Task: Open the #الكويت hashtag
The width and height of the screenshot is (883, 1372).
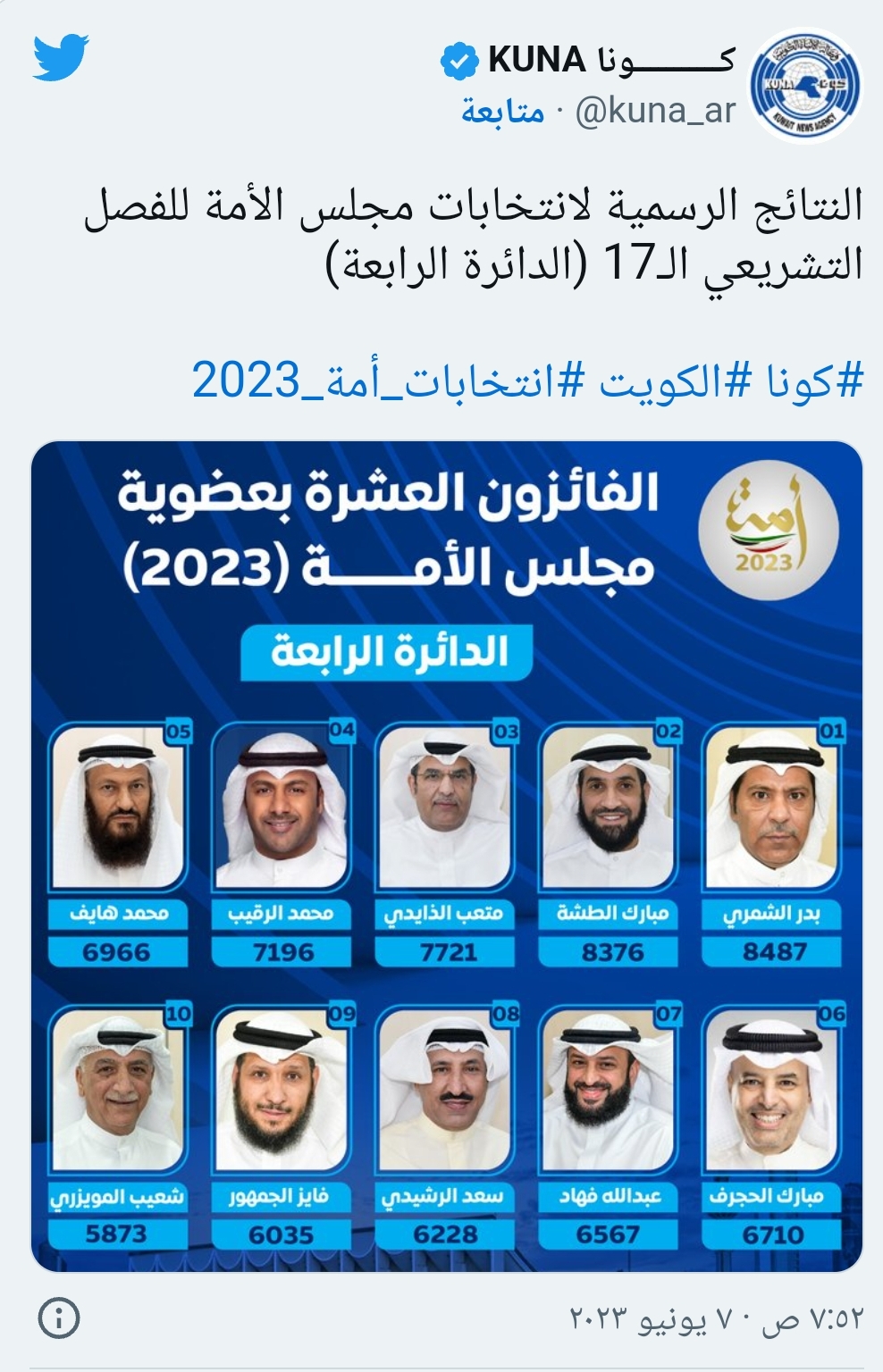Action: [x=673, y=381]
